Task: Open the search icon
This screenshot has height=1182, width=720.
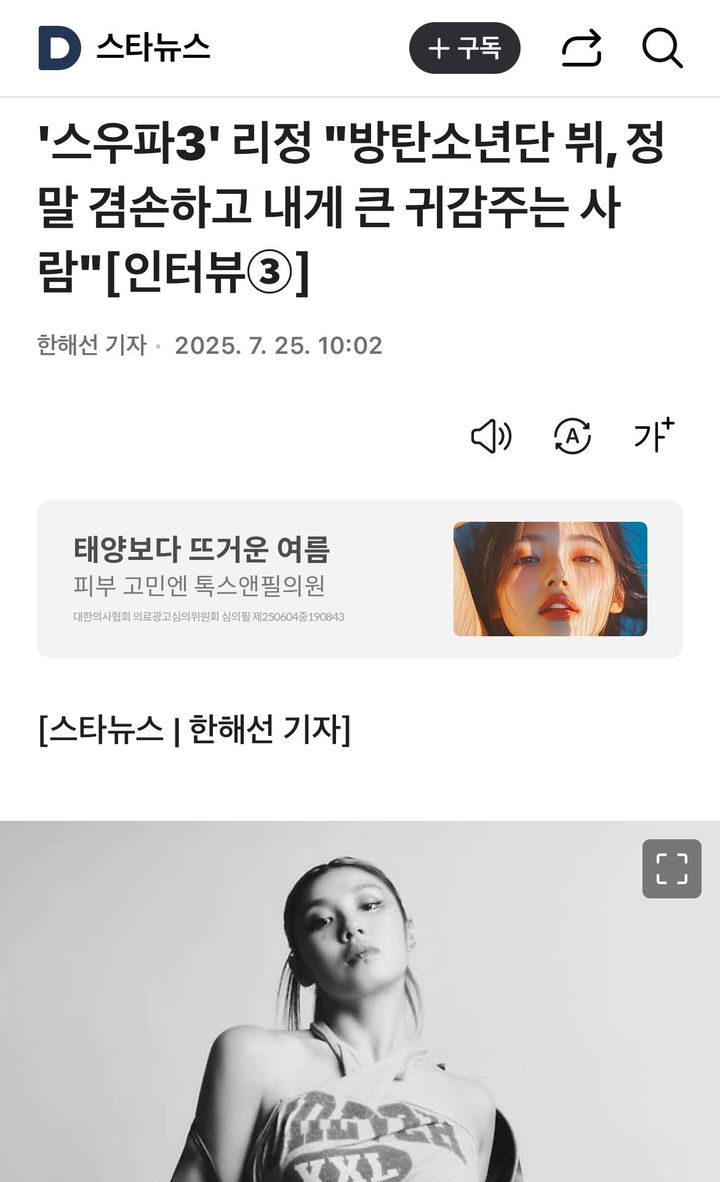Action: coord(661,48)
